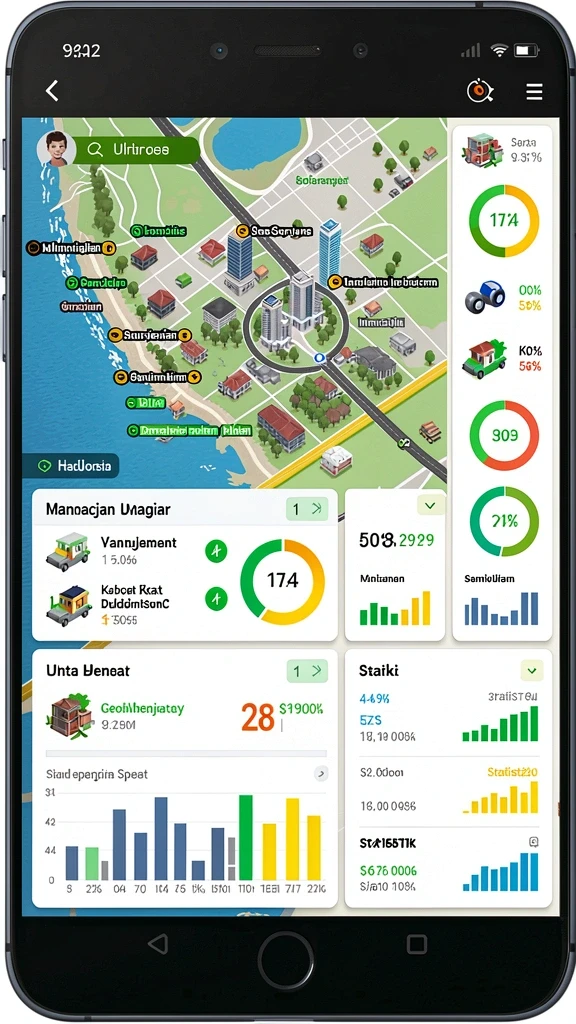576x1024 pixels.
Task: Open the arrow button on the Manoacjan Unagiar card
Action: [x=306, y=509]
